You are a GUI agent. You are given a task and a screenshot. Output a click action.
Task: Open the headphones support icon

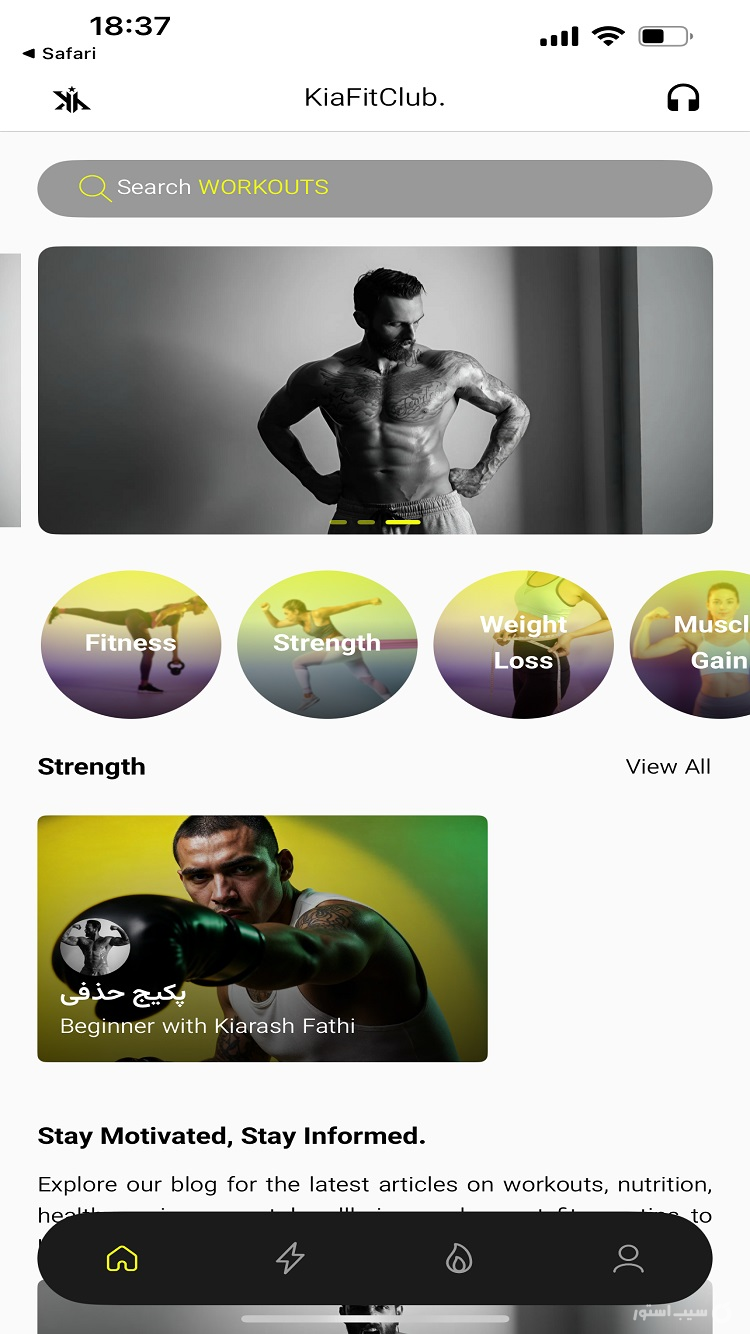tap(683, 98)
